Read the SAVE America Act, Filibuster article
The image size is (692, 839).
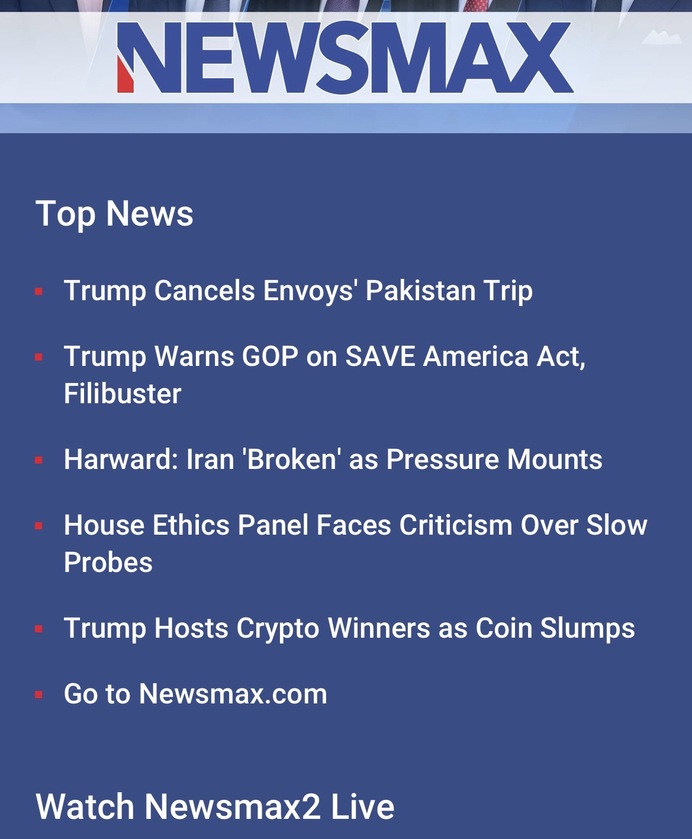[324, 357]
